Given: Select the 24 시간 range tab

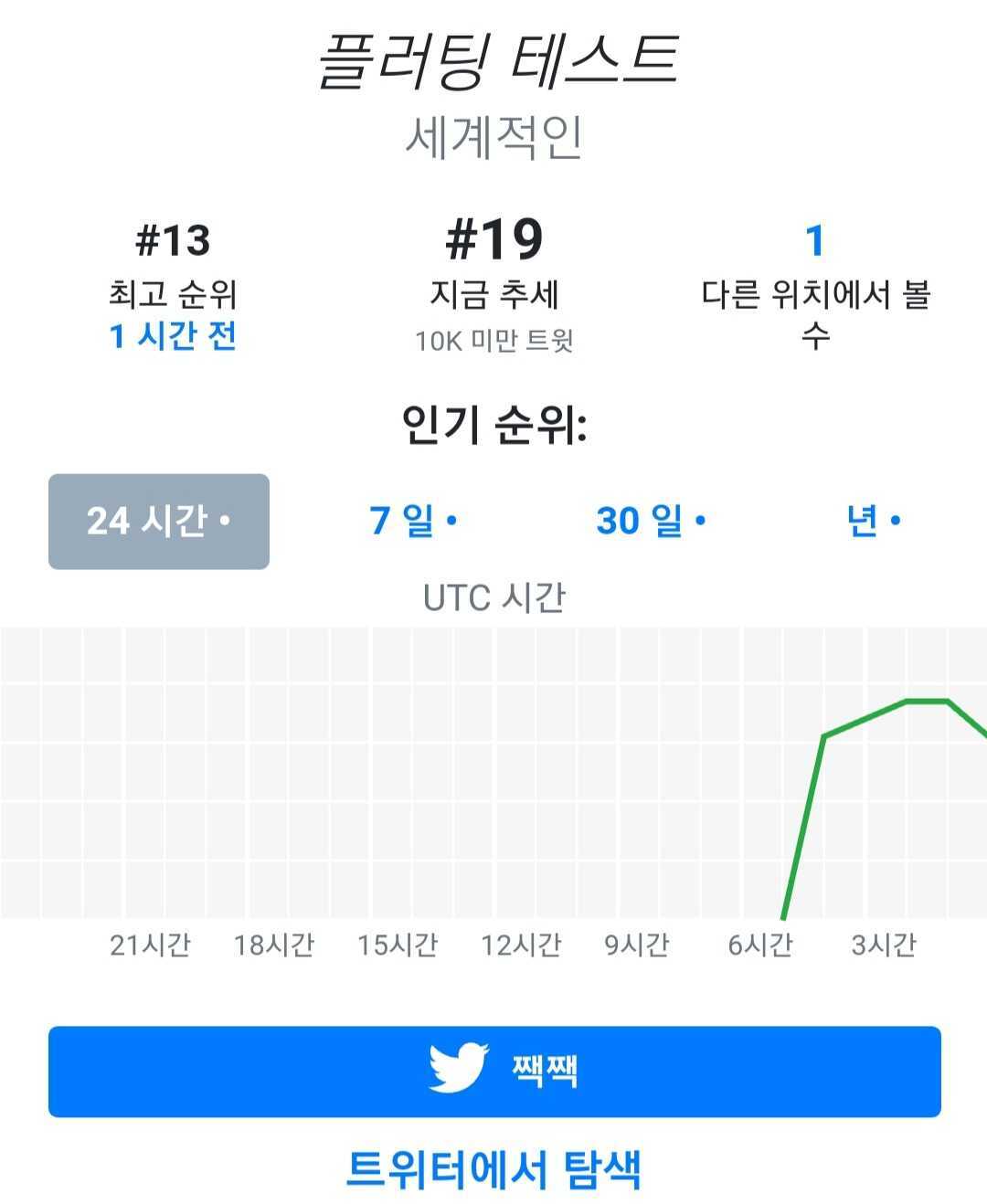Looking at the screenshot, I should click(158, 521).
